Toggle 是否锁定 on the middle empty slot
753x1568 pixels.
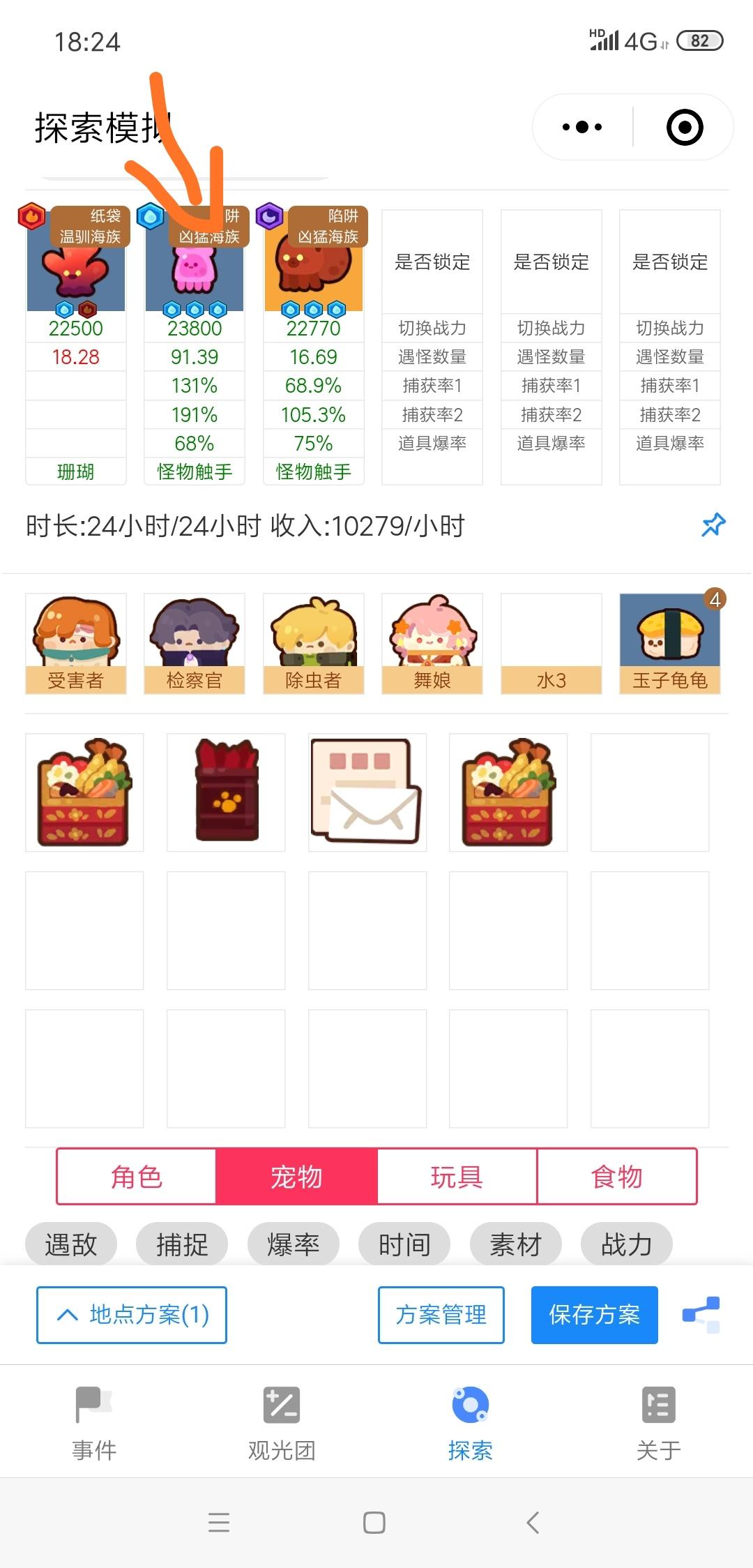coord(551,263)
